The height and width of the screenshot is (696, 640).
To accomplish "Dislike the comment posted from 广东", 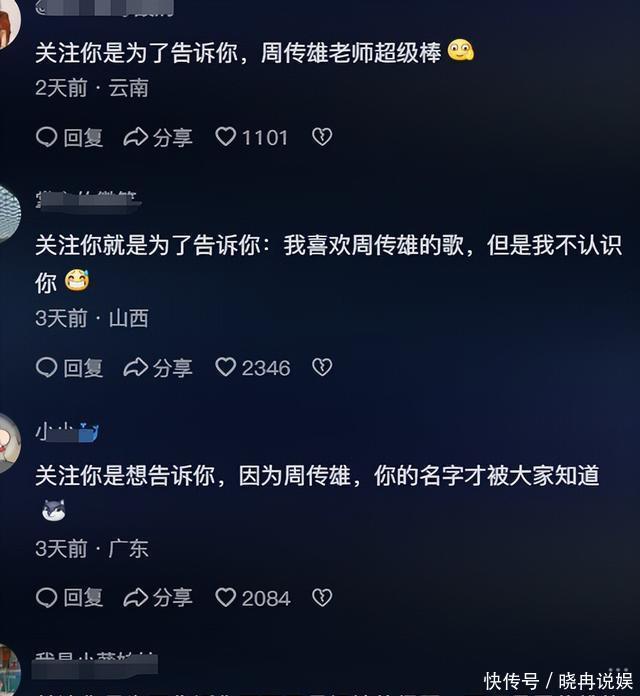I will (x=322, y=598).
